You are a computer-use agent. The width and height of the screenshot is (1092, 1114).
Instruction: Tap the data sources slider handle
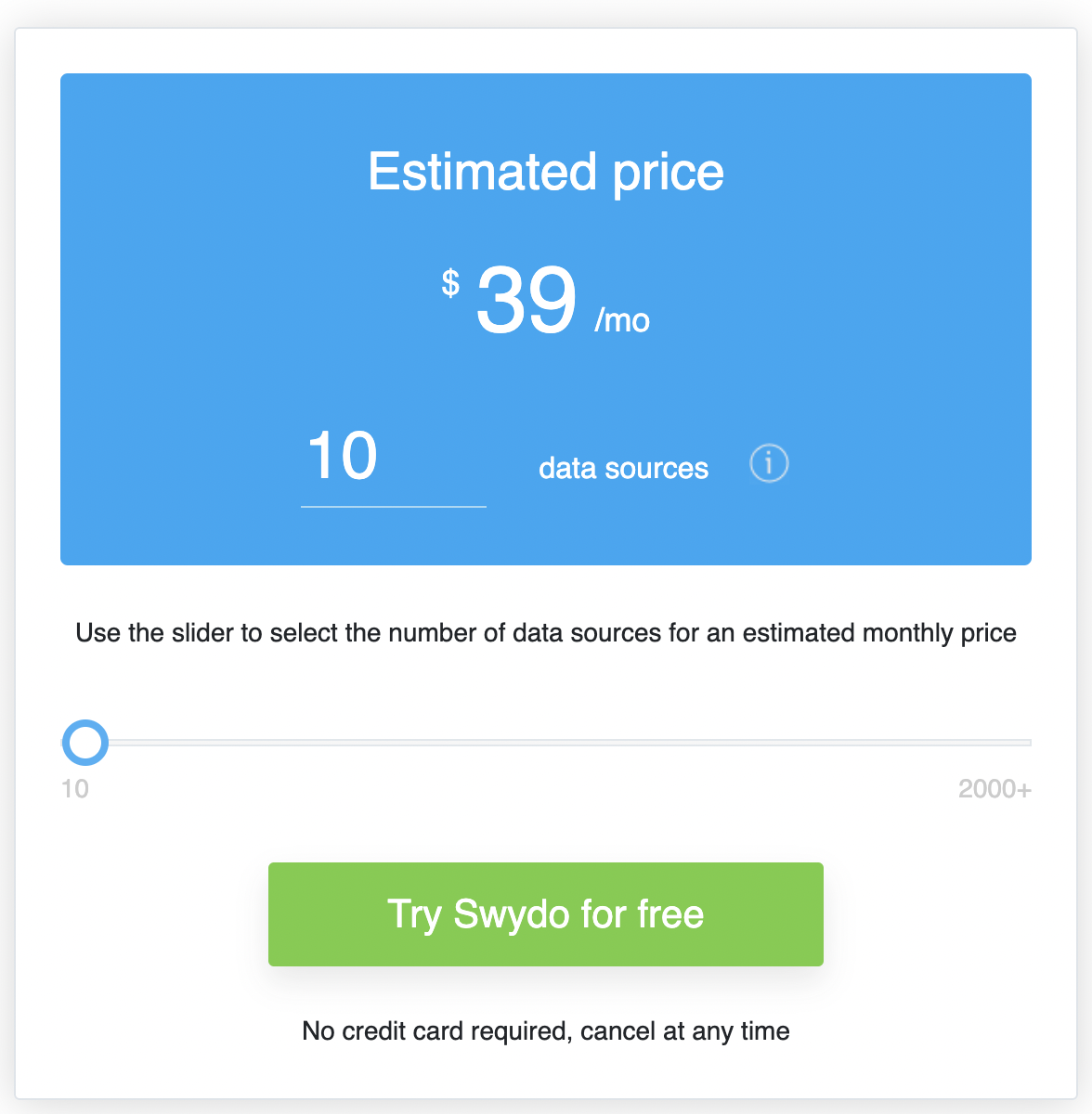click(85, 743)
